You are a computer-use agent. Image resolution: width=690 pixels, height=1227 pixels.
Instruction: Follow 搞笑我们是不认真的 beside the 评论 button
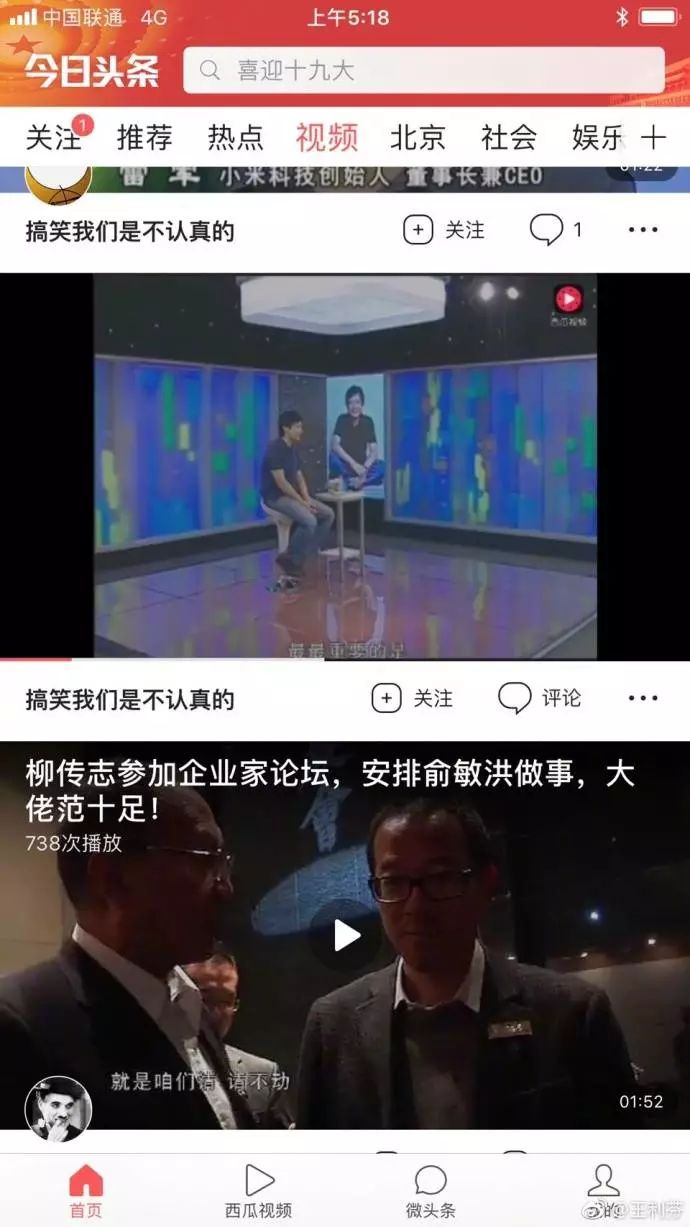(x=412, y=698)
